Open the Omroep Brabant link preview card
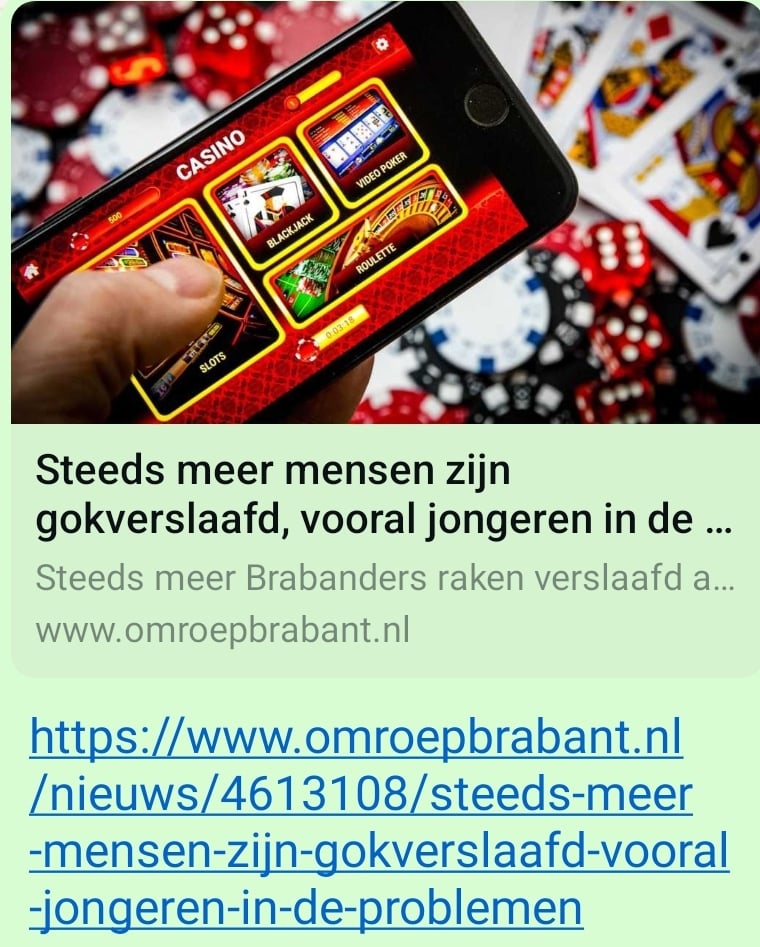Viewport: 760px width, 947px height. click(384, 540)
